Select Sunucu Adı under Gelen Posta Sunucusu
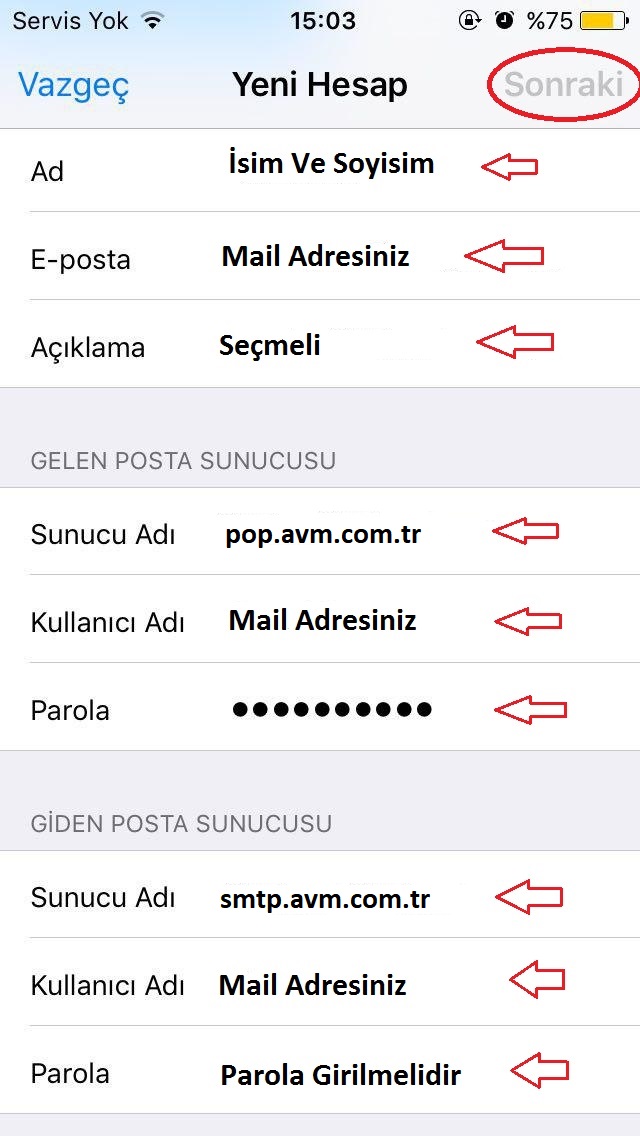This screenshot has height=1136, width=640. pyautogui.click(x=323, y=534)
